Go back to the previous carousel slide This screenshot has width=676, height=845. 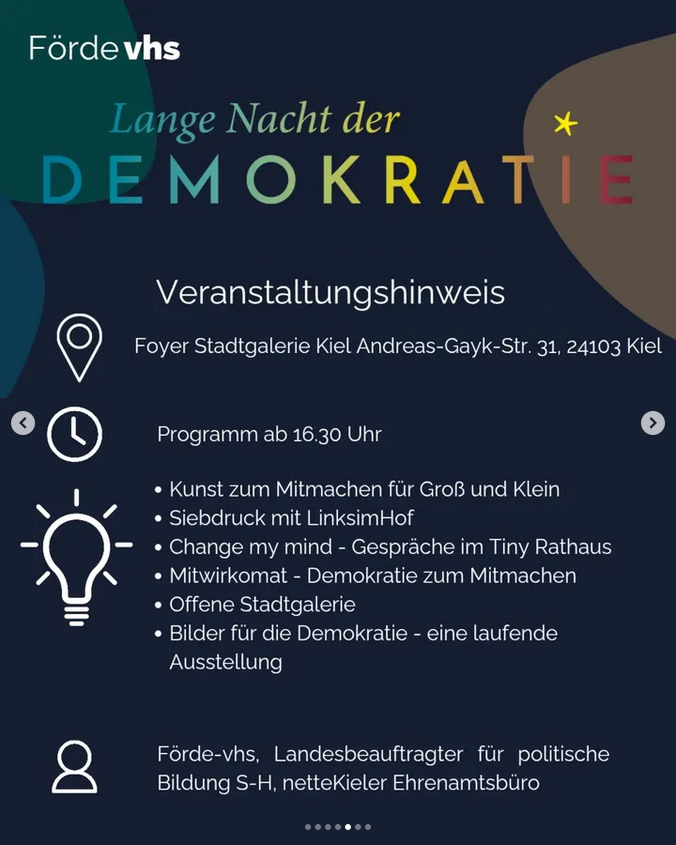coord(23,423)
